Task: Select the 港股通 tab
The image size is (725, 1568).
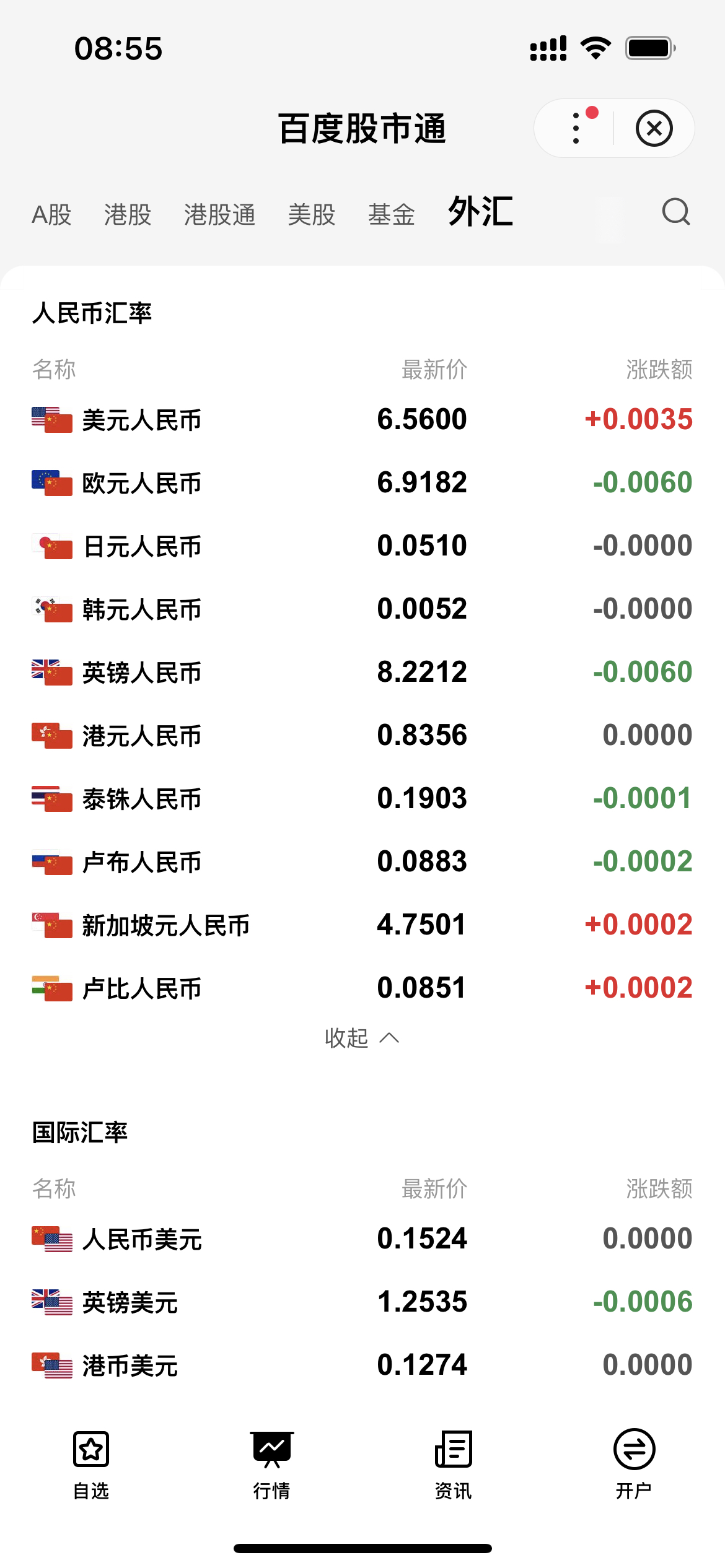Action: 220,215
